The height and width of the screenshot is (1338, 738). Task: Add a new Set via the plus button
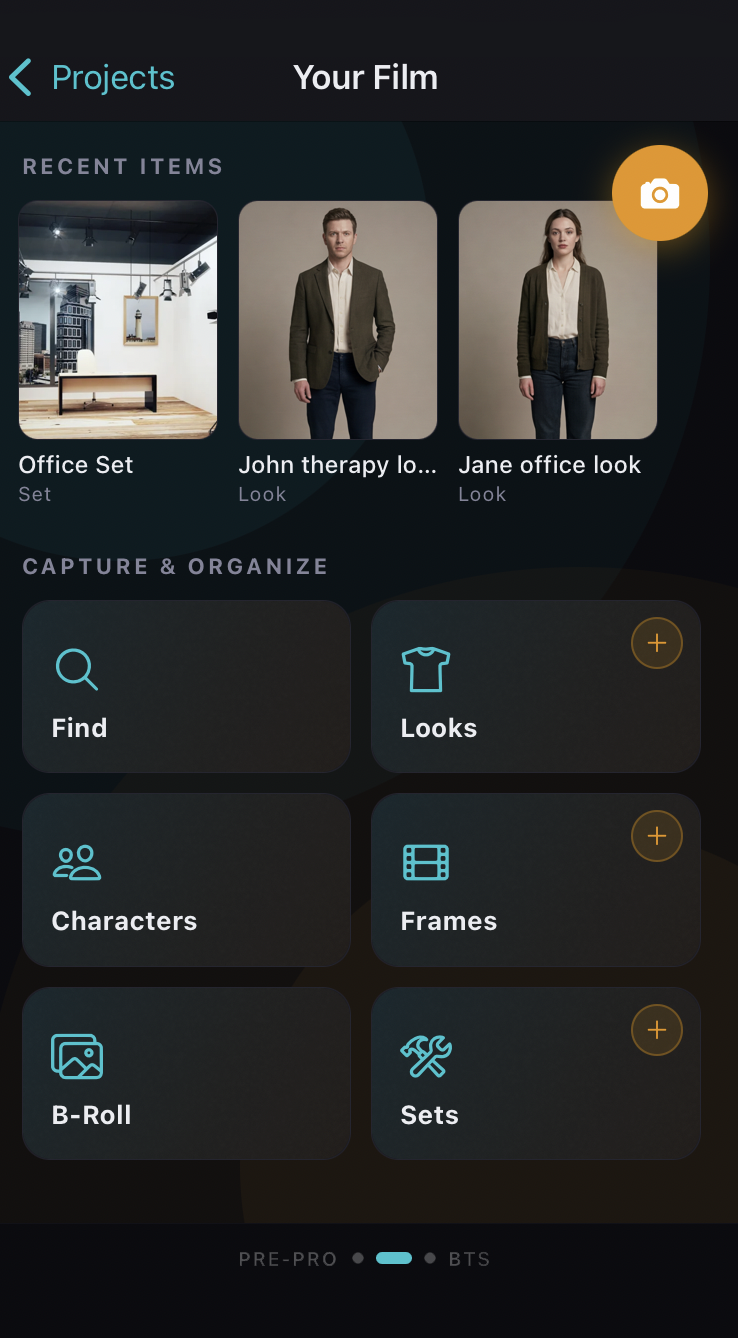[x=657, y=1029]
